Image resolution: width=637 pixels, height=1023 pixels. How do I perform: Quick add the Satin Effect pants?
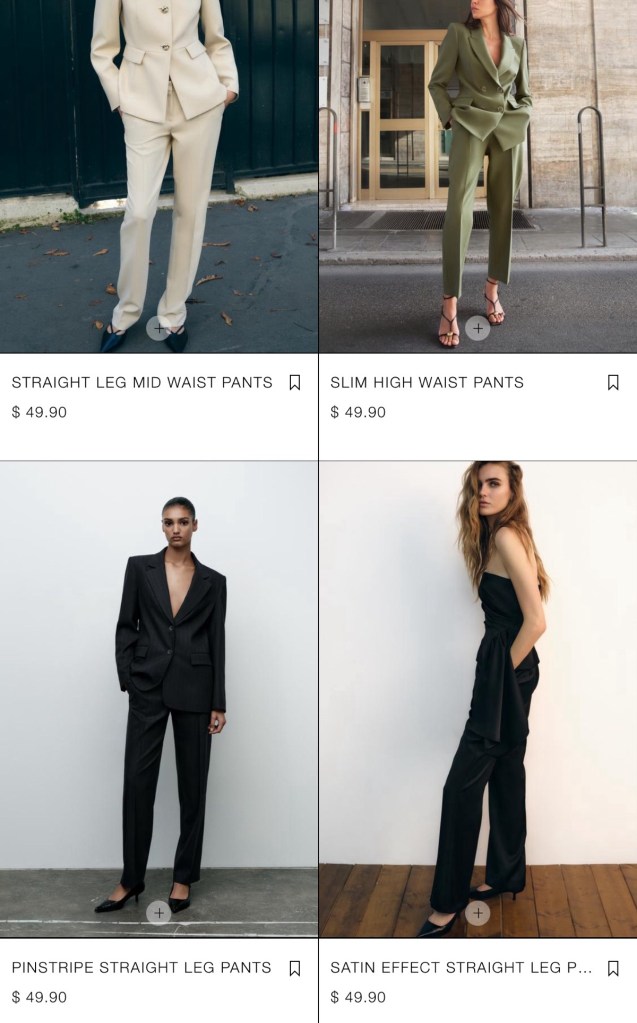477,912
